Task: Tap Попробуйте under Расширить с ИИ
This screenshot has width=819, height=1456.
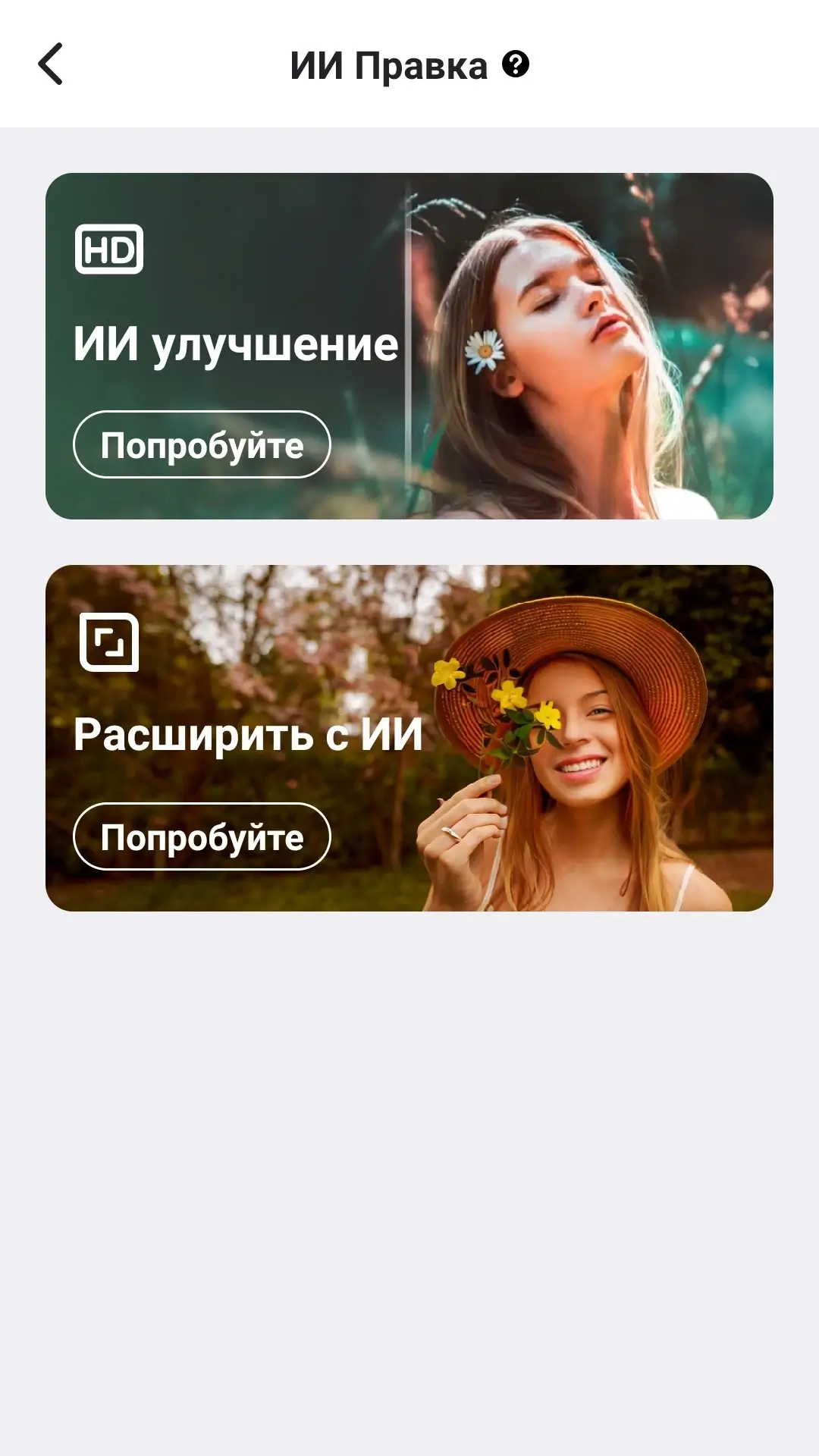Action: [202, 837]
